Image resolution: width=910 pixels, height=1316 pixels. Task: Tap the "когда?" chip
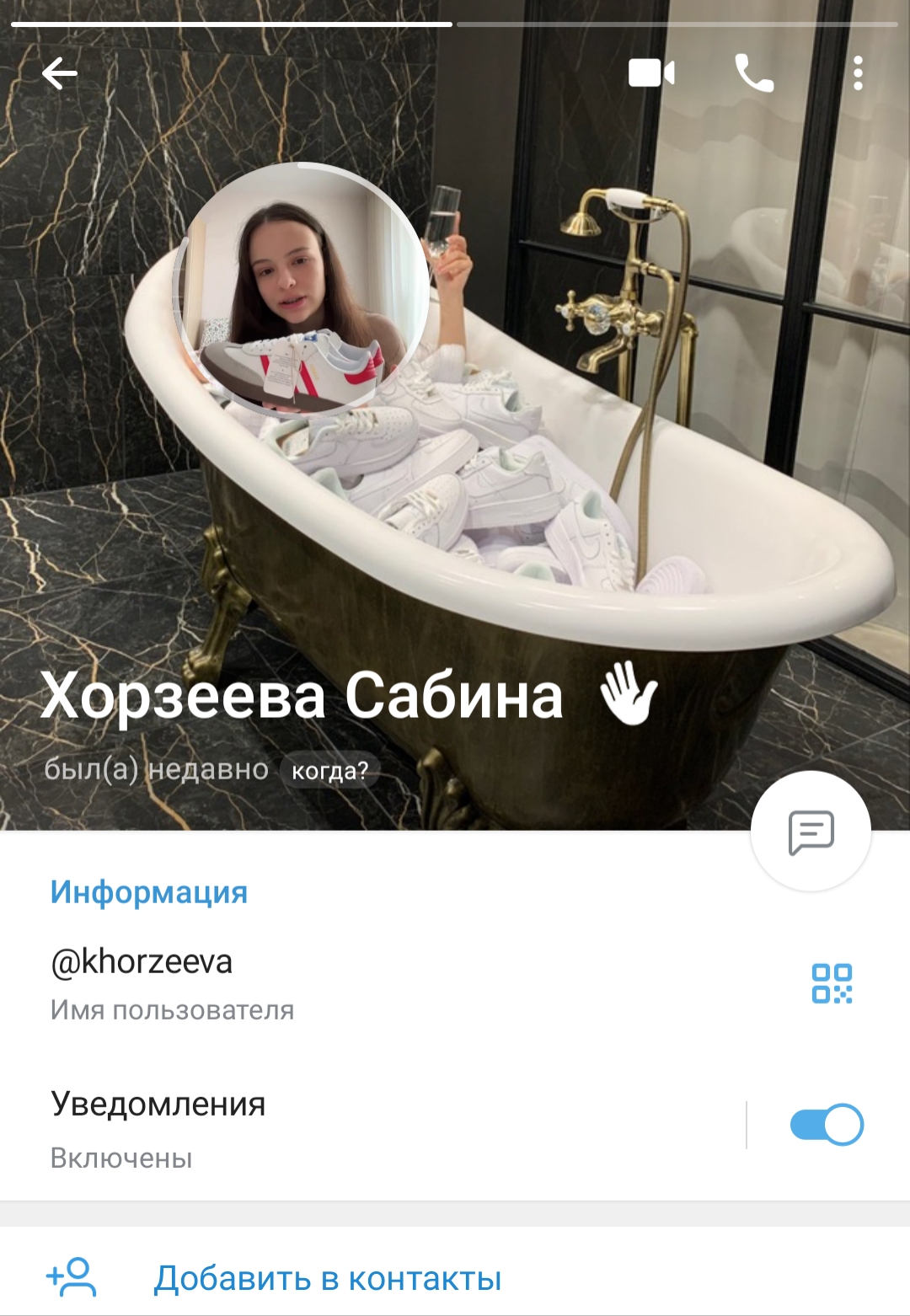click(329, 771)
